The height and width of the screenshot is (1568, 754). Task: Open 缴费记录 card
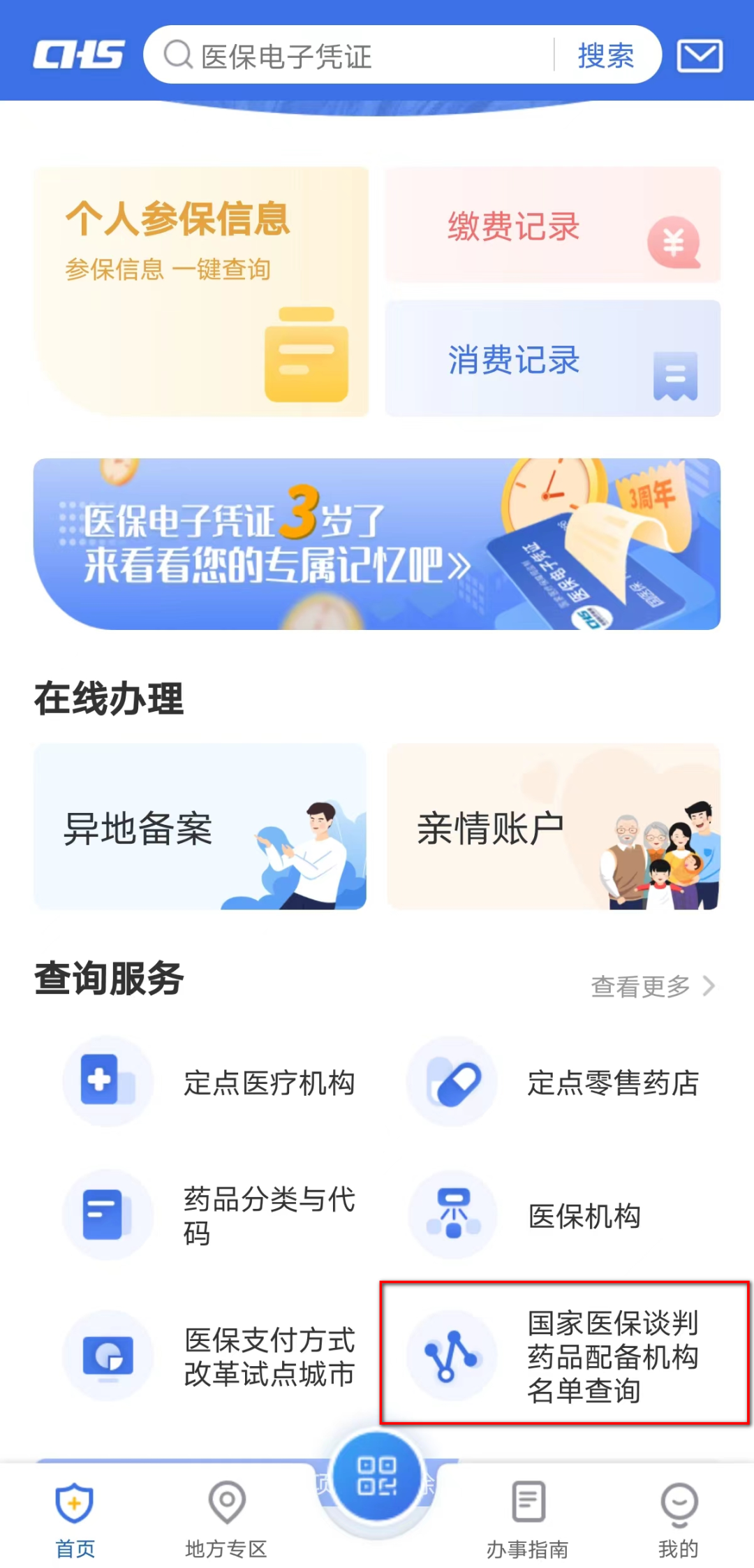552,225
